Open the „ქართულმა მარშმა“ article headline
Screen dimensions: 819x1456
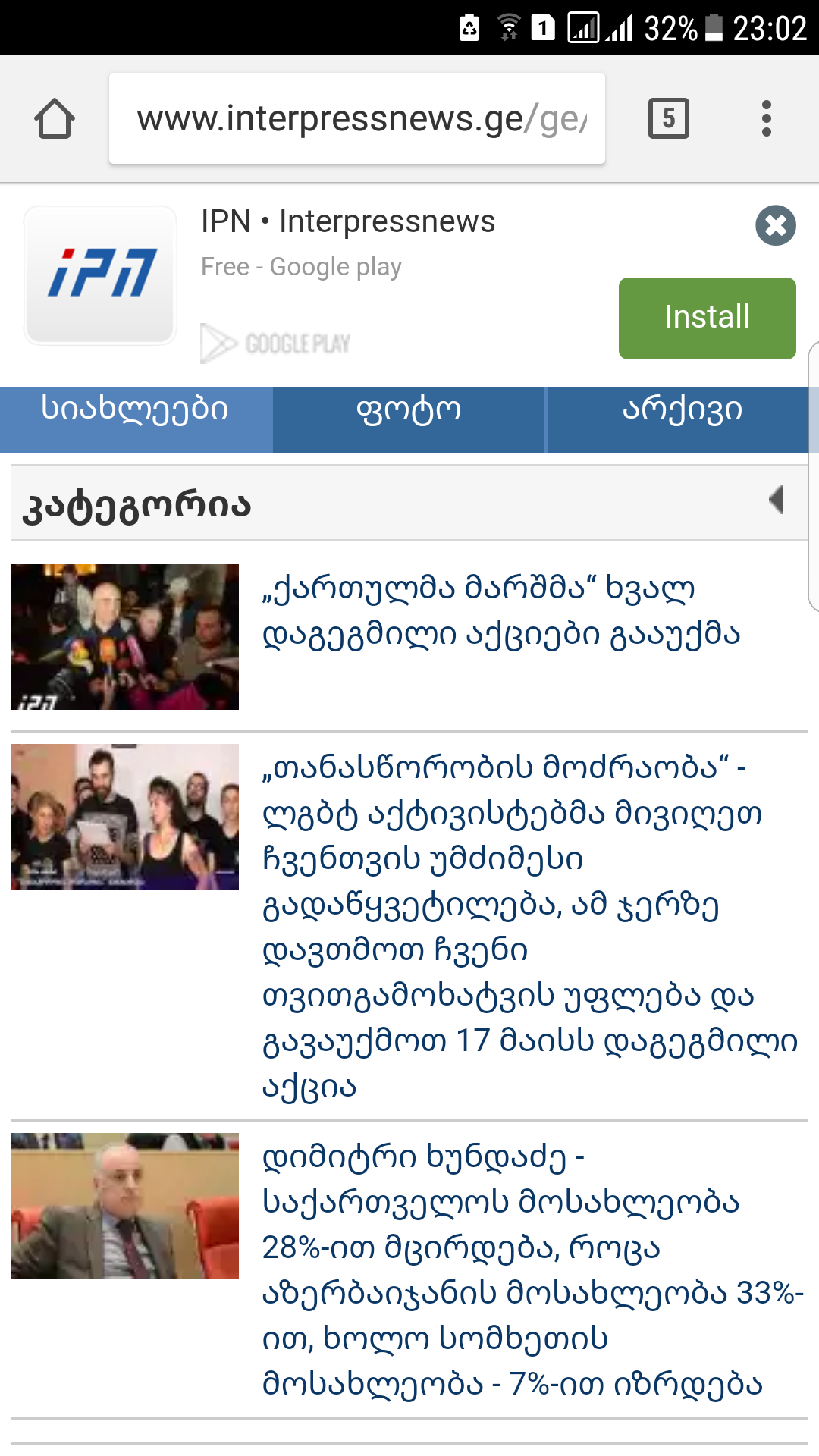[500, 610]
